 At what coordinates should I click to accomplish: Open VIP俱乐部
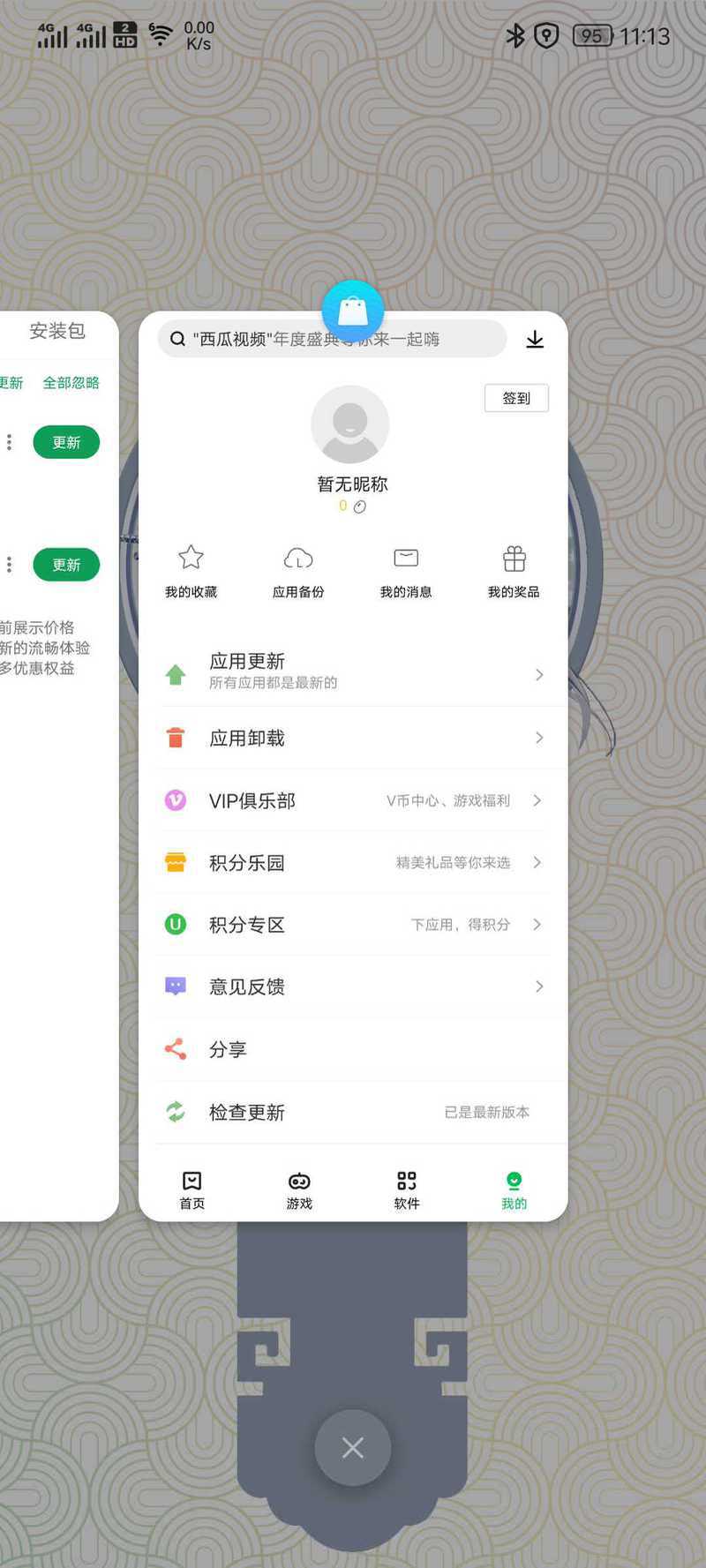tap(353, 800)
